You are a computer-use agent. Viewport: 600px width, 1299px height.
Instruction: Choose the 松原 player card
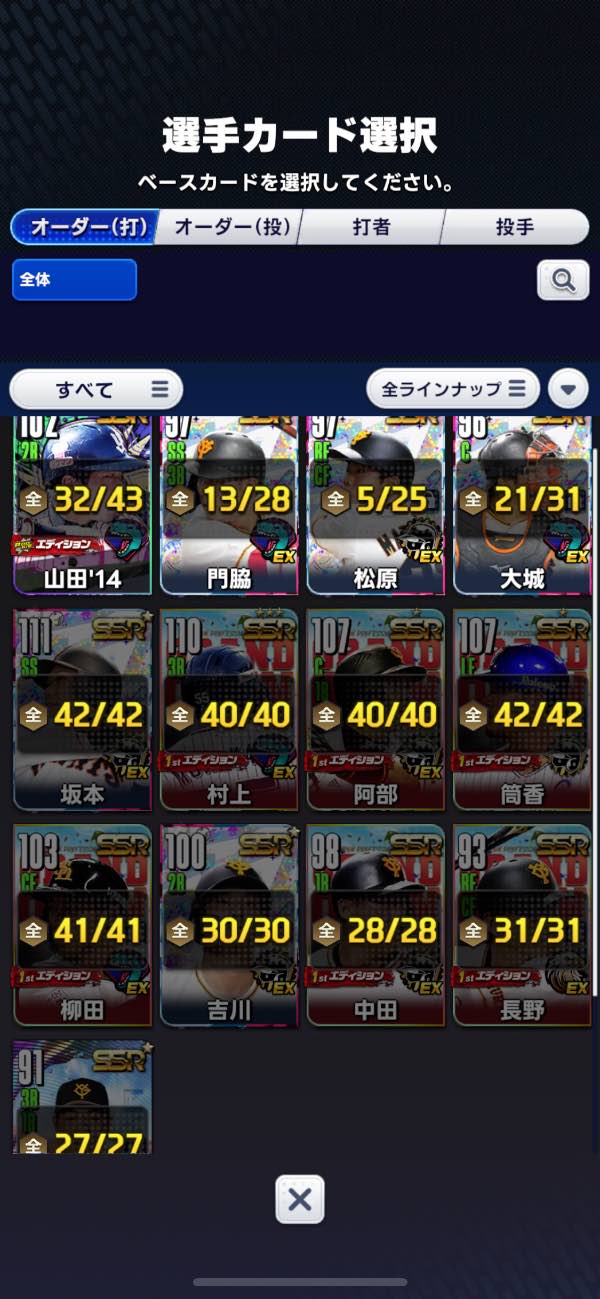pyautogui.click(x=376, y=506)
